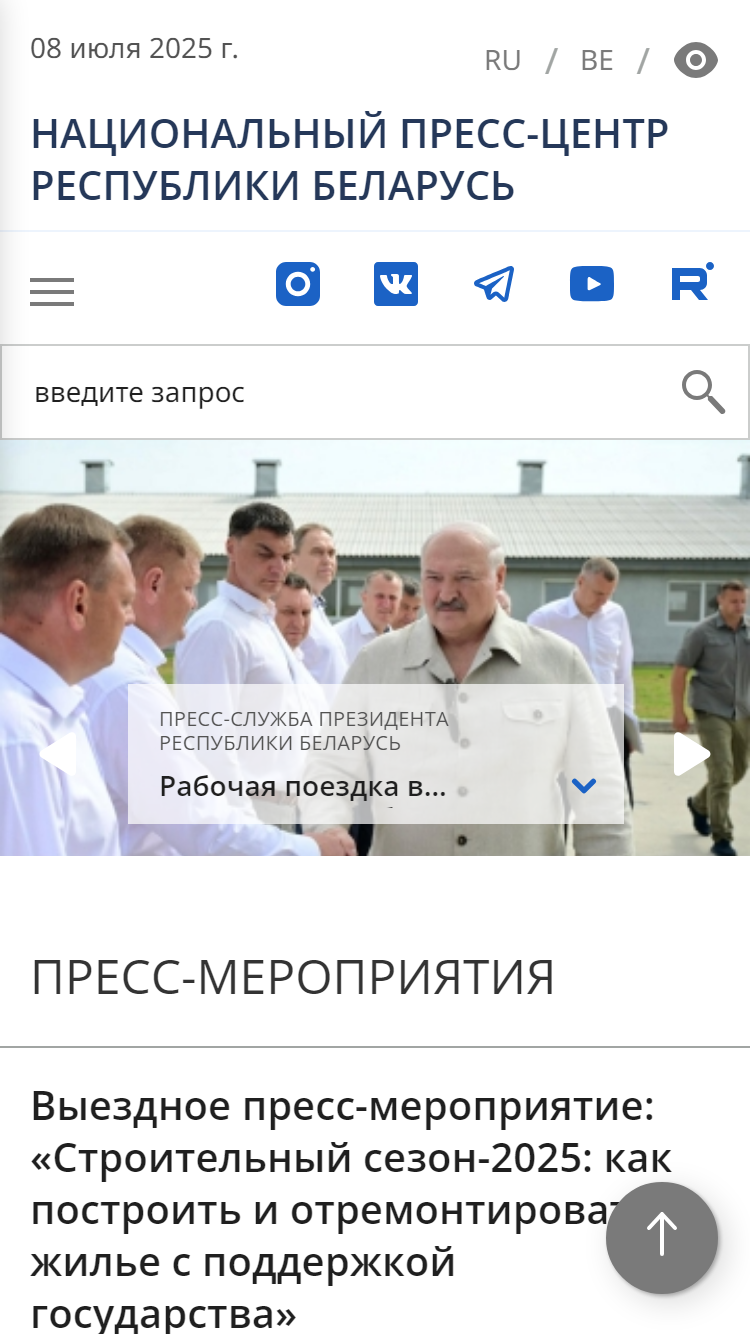Image resolution: width=750 pixels, height=1334 pixels.
Task: Show the next slide in the carousel
Action: click(692, 754)
